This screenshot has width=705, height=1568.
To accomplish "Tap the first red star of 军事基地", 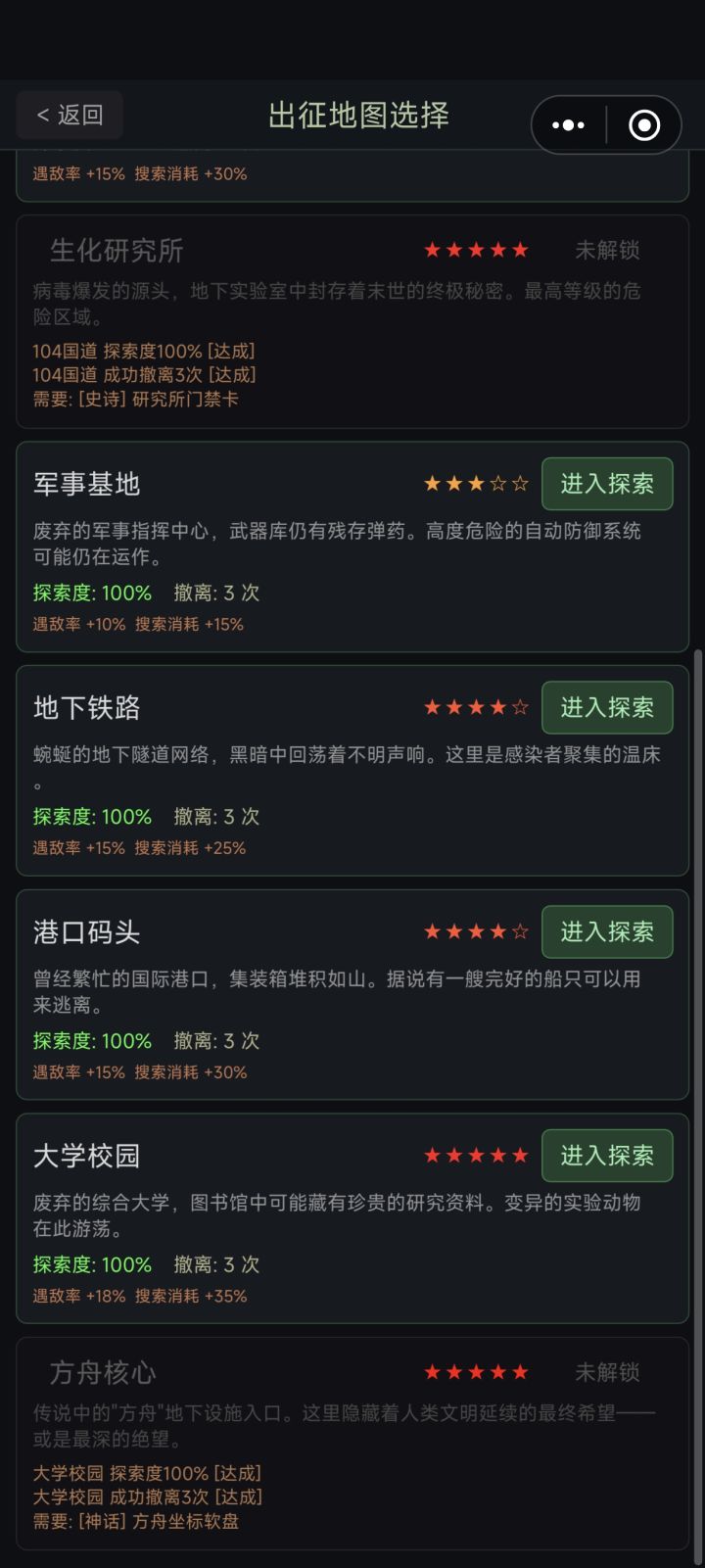I will [431, 483].
